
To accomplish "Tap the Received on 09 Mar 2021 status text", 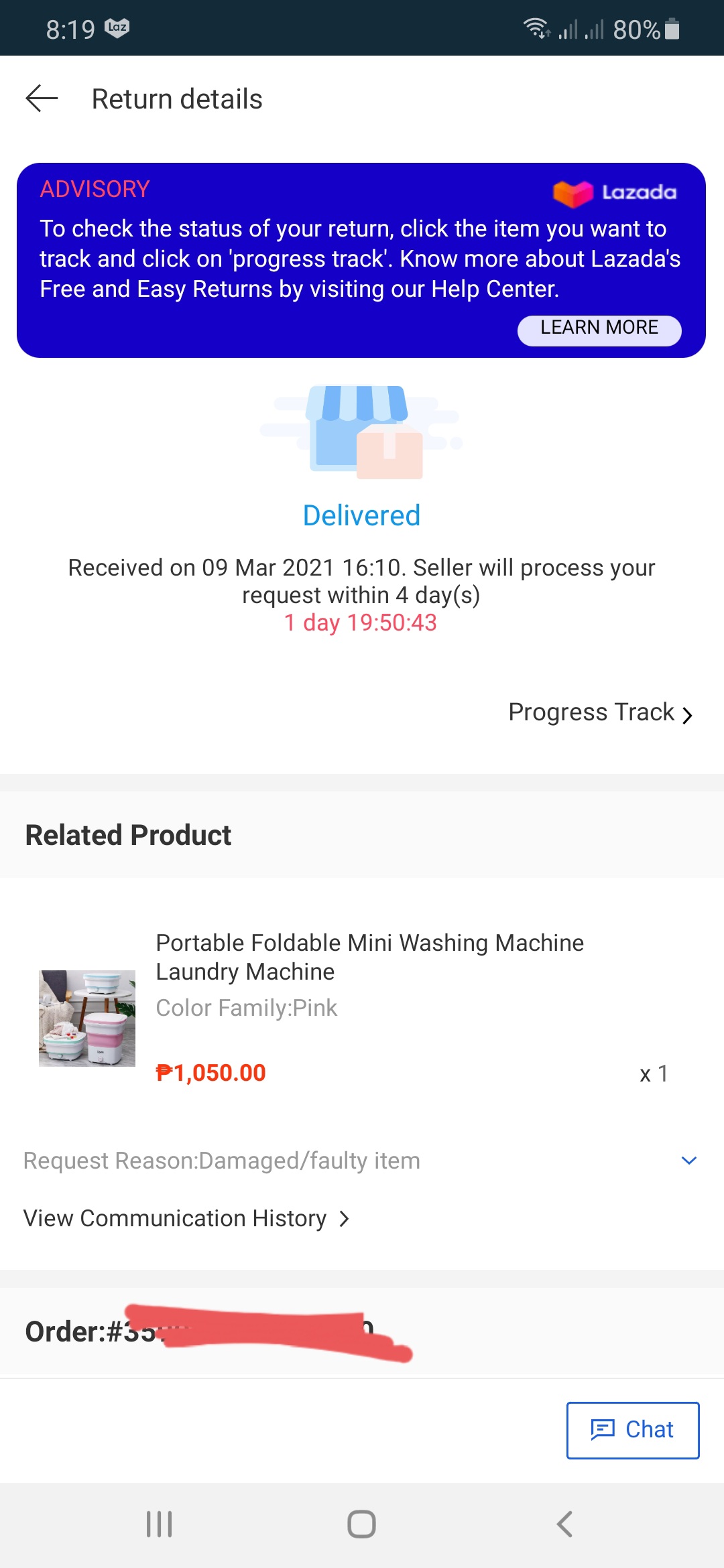I will (362, 580).
